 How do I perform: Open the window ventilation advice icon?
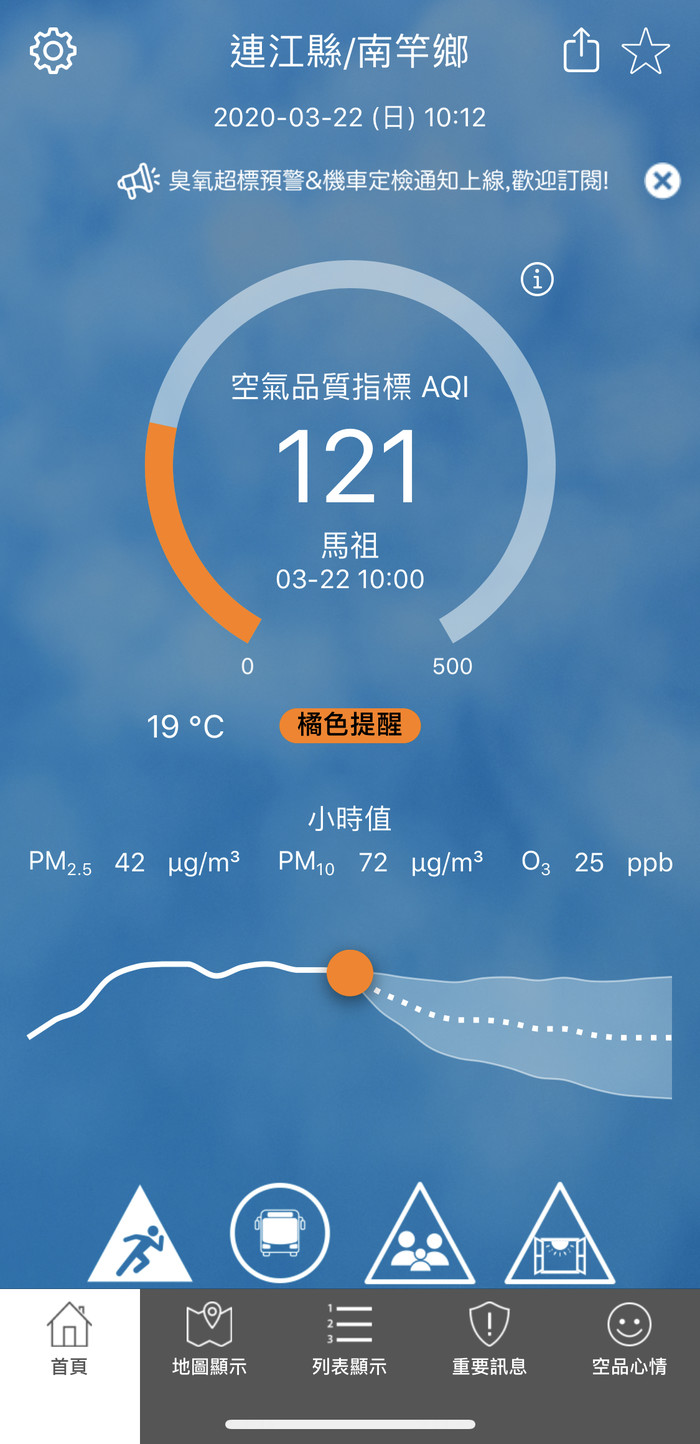pyautogui.click(x=560, y=1235)
